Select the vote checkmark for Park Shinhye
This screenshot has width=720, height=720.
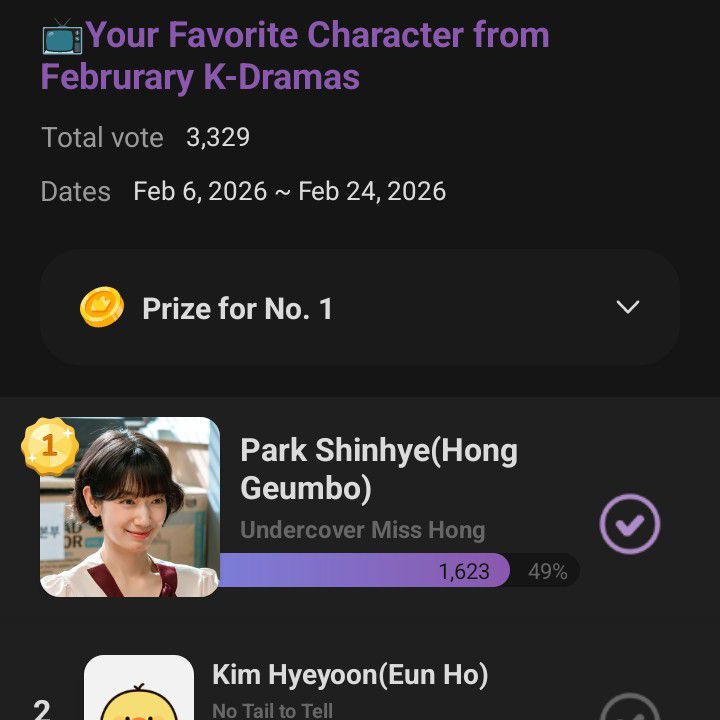pos(629,524)
